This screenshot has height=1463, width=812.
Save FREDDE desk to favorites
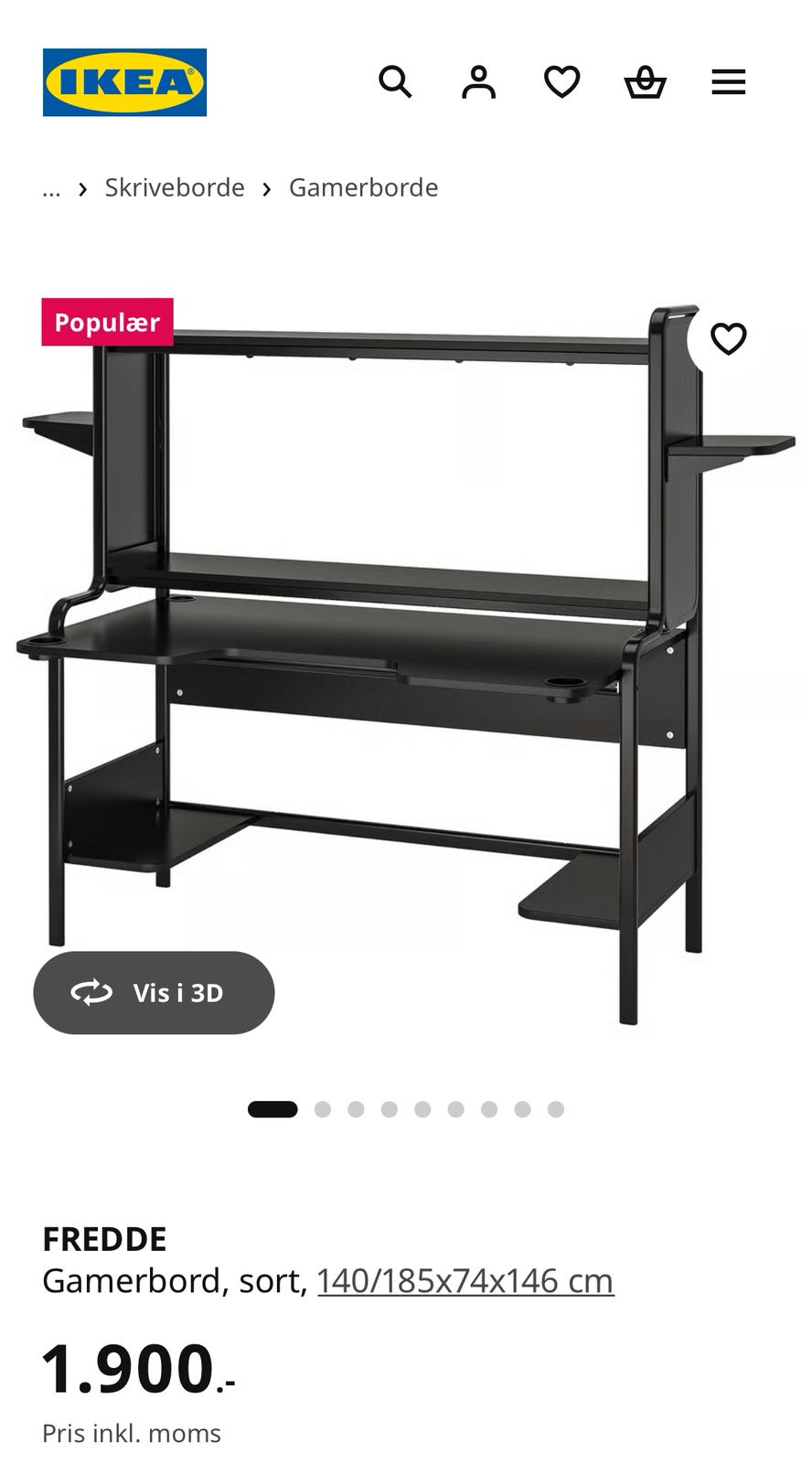(728, 339)
